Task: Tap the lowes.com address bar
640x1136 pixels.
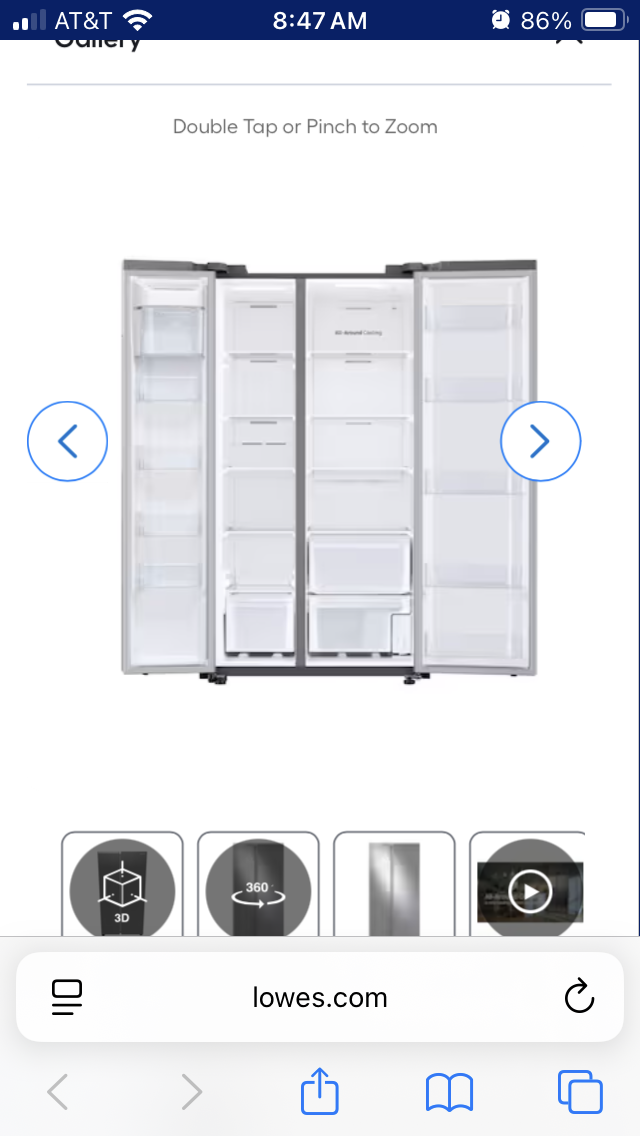Action: coord(320,997)
